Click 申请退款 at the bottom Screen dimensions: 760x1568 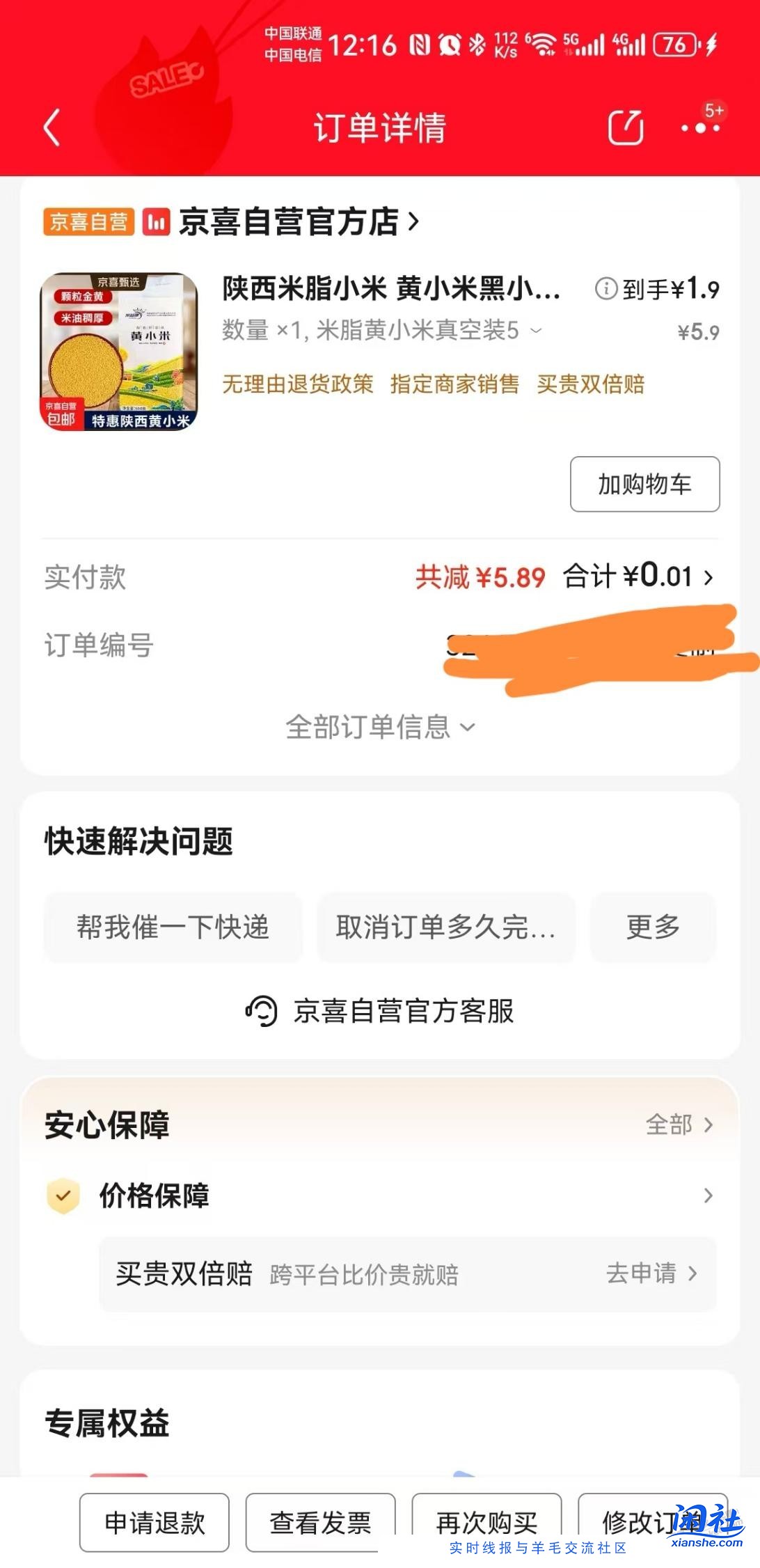tap(154, 1521)
